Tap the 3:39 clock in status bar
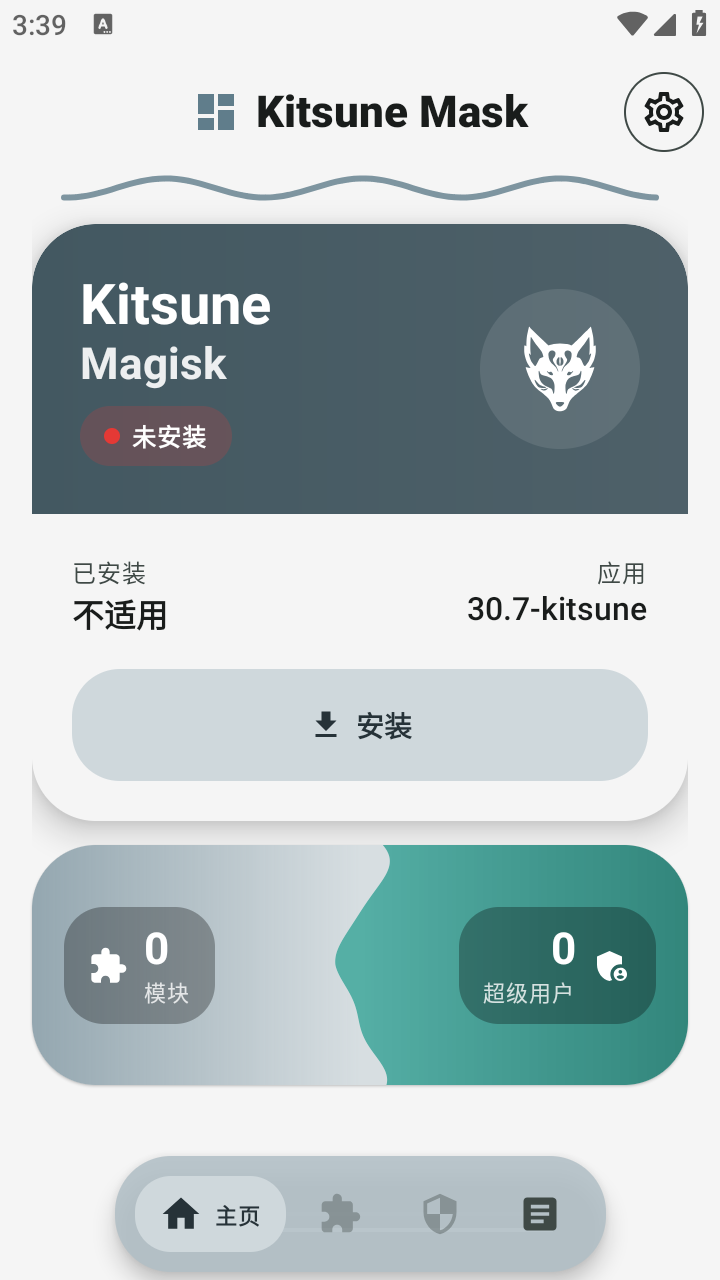Screen dimensions: 720x1280 point(37,24)
